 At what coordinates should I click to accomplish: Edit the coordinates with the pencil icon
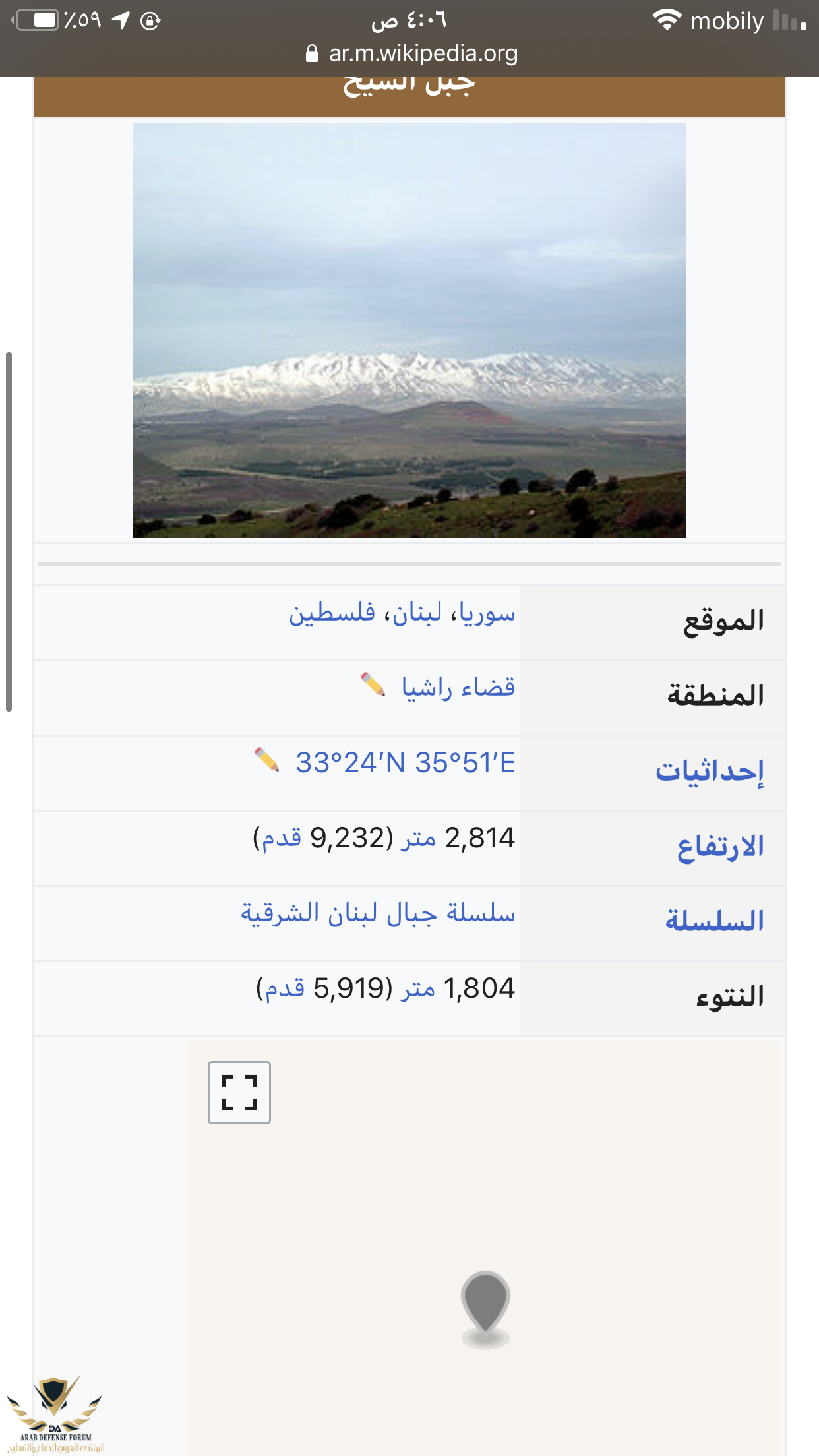[x=267, y=760]
